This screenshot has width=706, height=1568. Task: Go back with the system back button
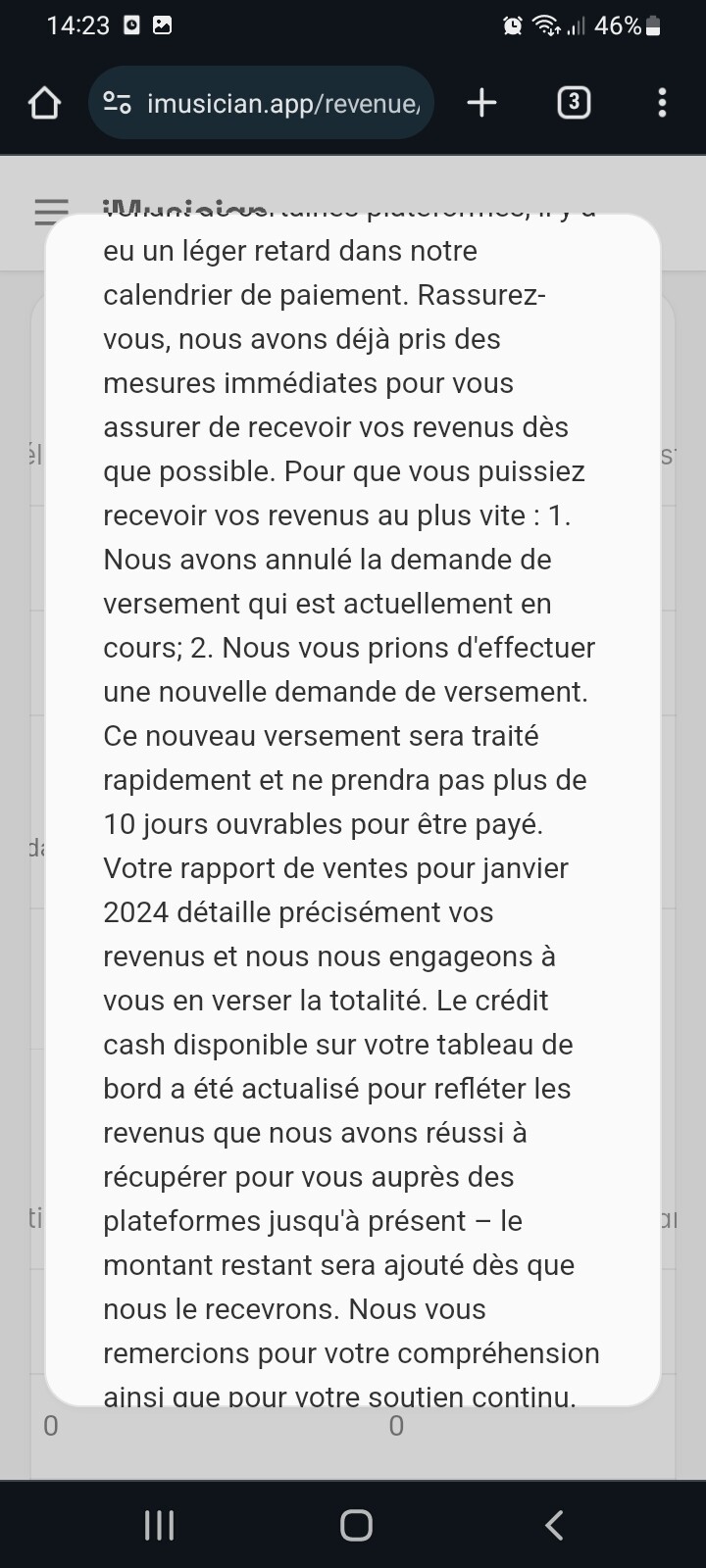[554, 1525]
